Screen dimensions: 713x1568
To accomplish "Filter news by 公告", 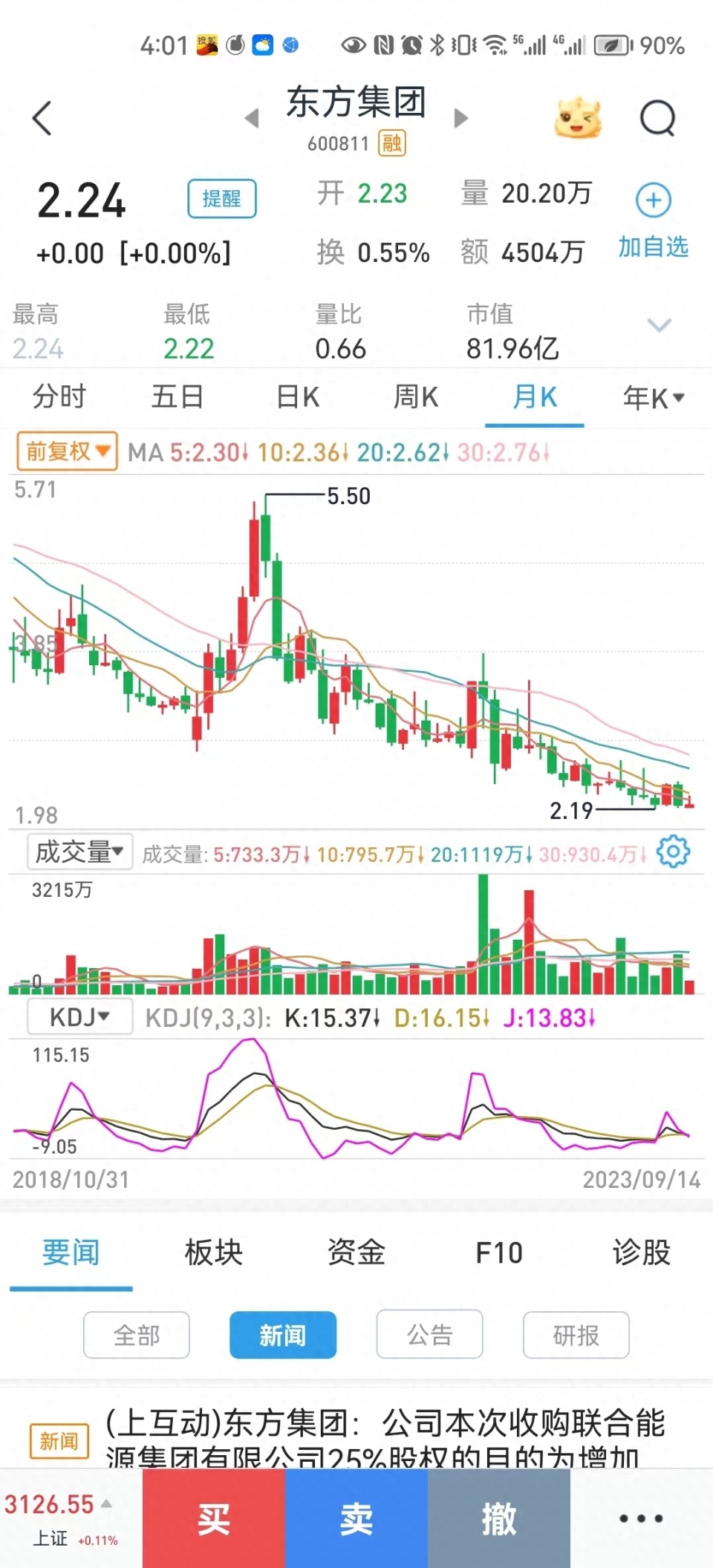I will click(x=429, y=1335).
